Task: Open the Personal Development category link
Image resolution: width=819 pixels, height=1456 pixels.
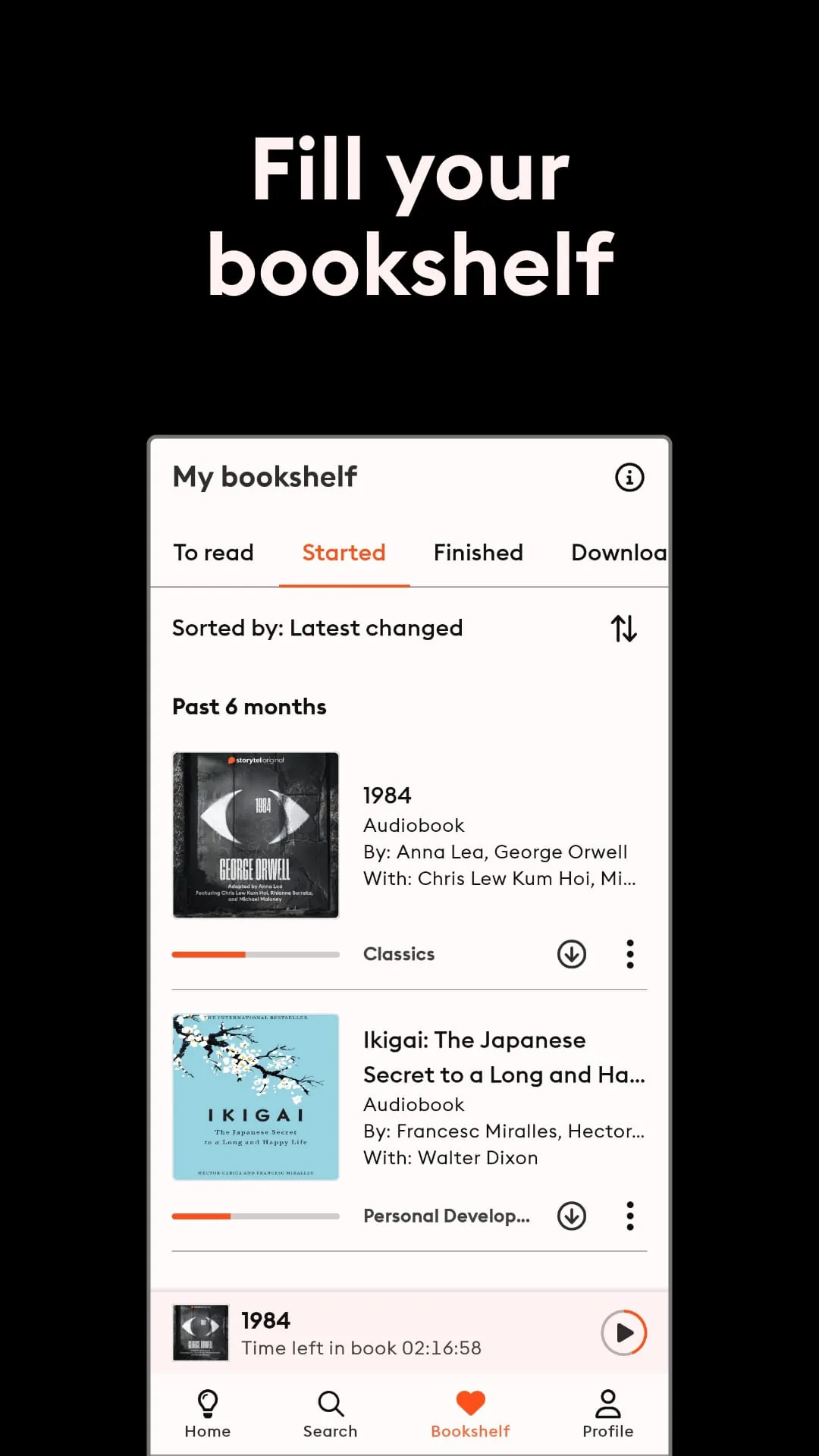Action: tap(447, 1216)
